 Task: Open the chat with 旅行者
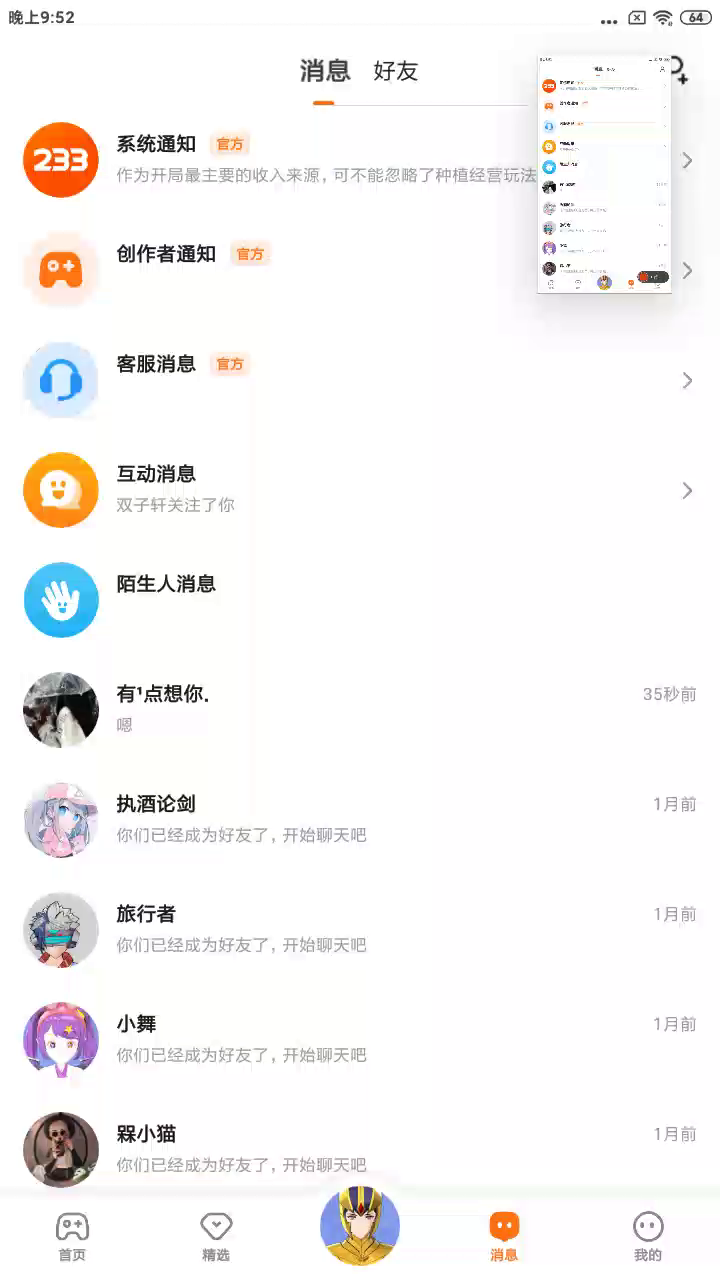[360, 930]
